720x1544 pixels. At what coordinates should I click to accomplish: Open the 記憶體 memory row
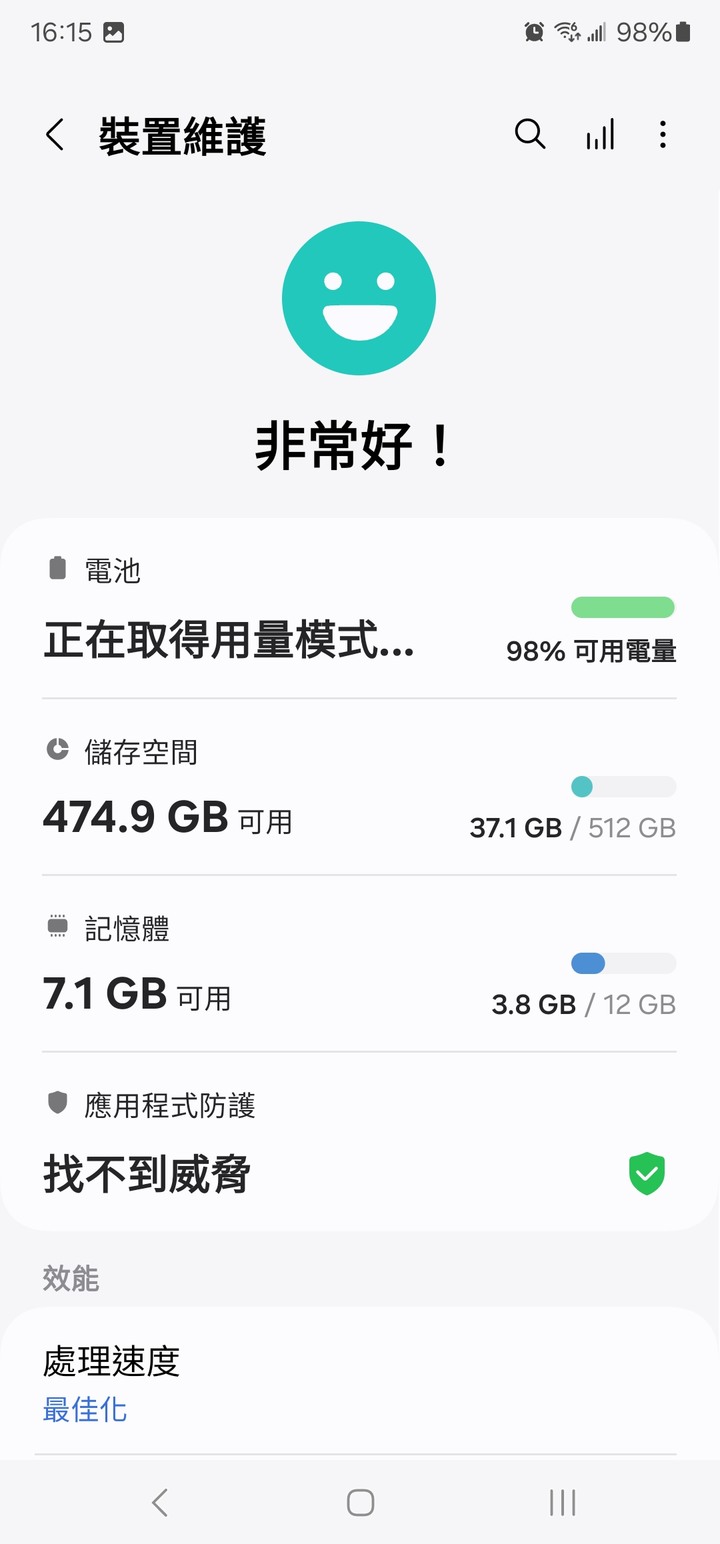[x=360, y=964]
